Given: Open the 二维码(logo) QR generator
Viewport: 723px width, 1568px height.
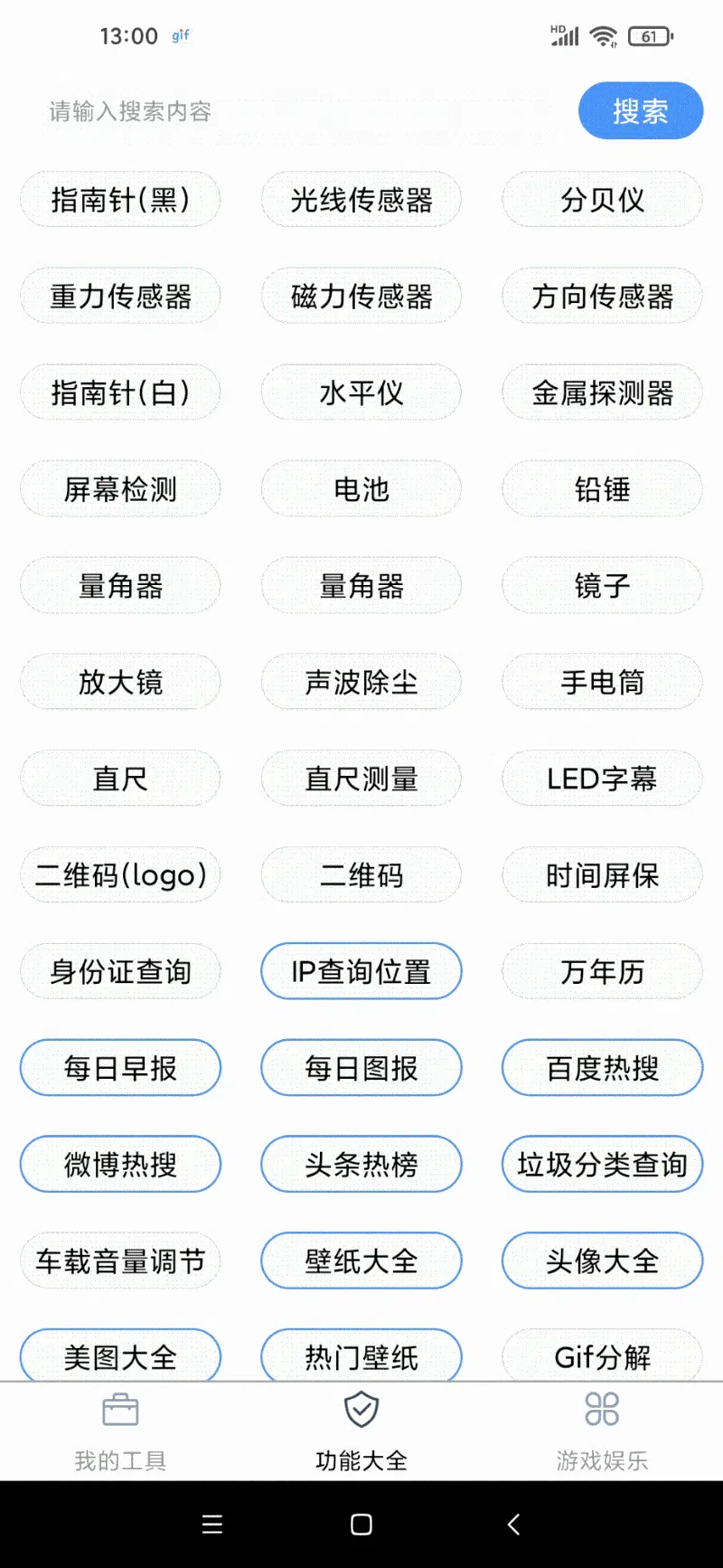Looking at the screenshot, I should (x=120, y=874).
